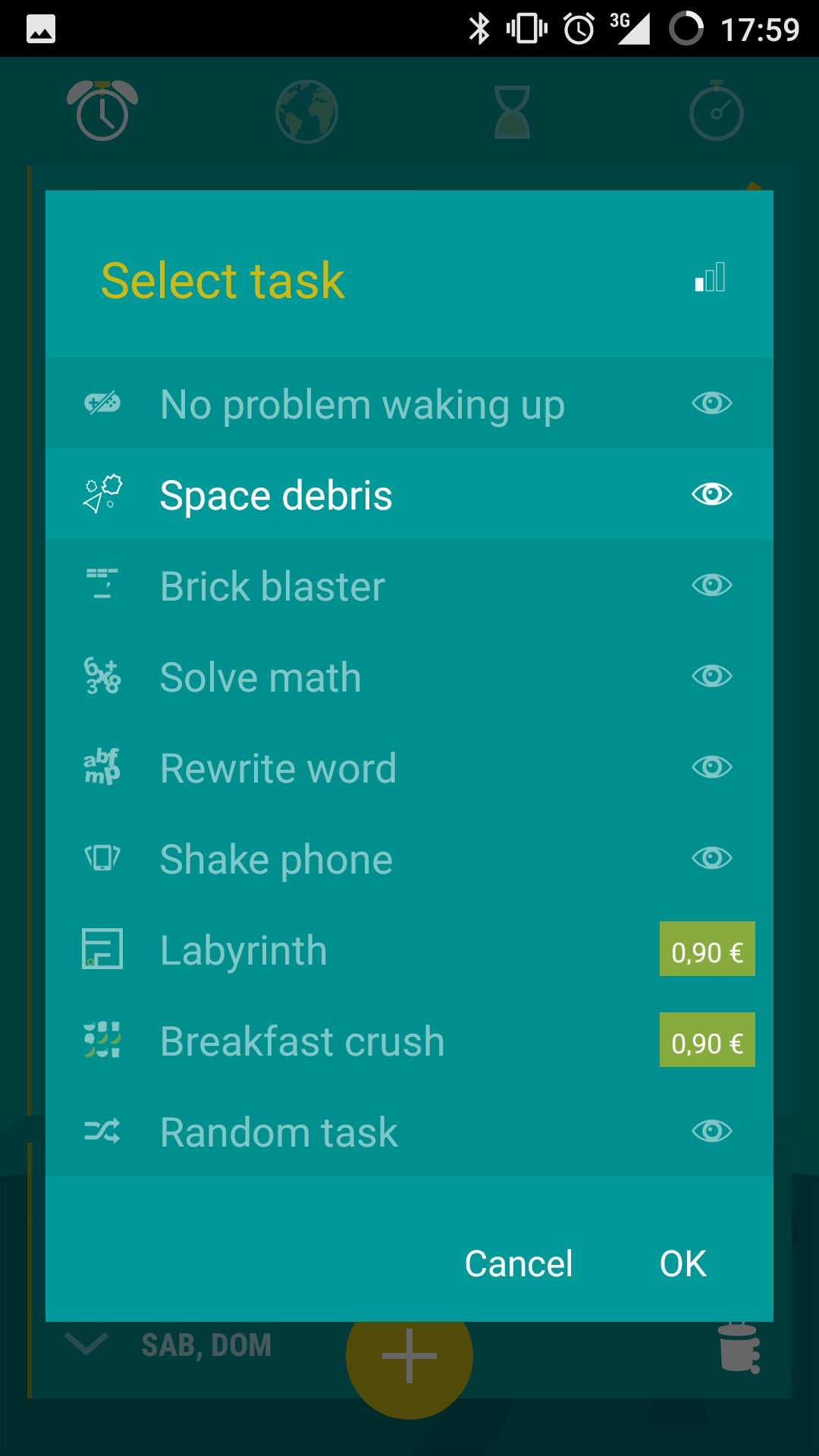This screenshot has width=819, height=1456.
Task: Choose Random task
Action: coord(409,1131)
